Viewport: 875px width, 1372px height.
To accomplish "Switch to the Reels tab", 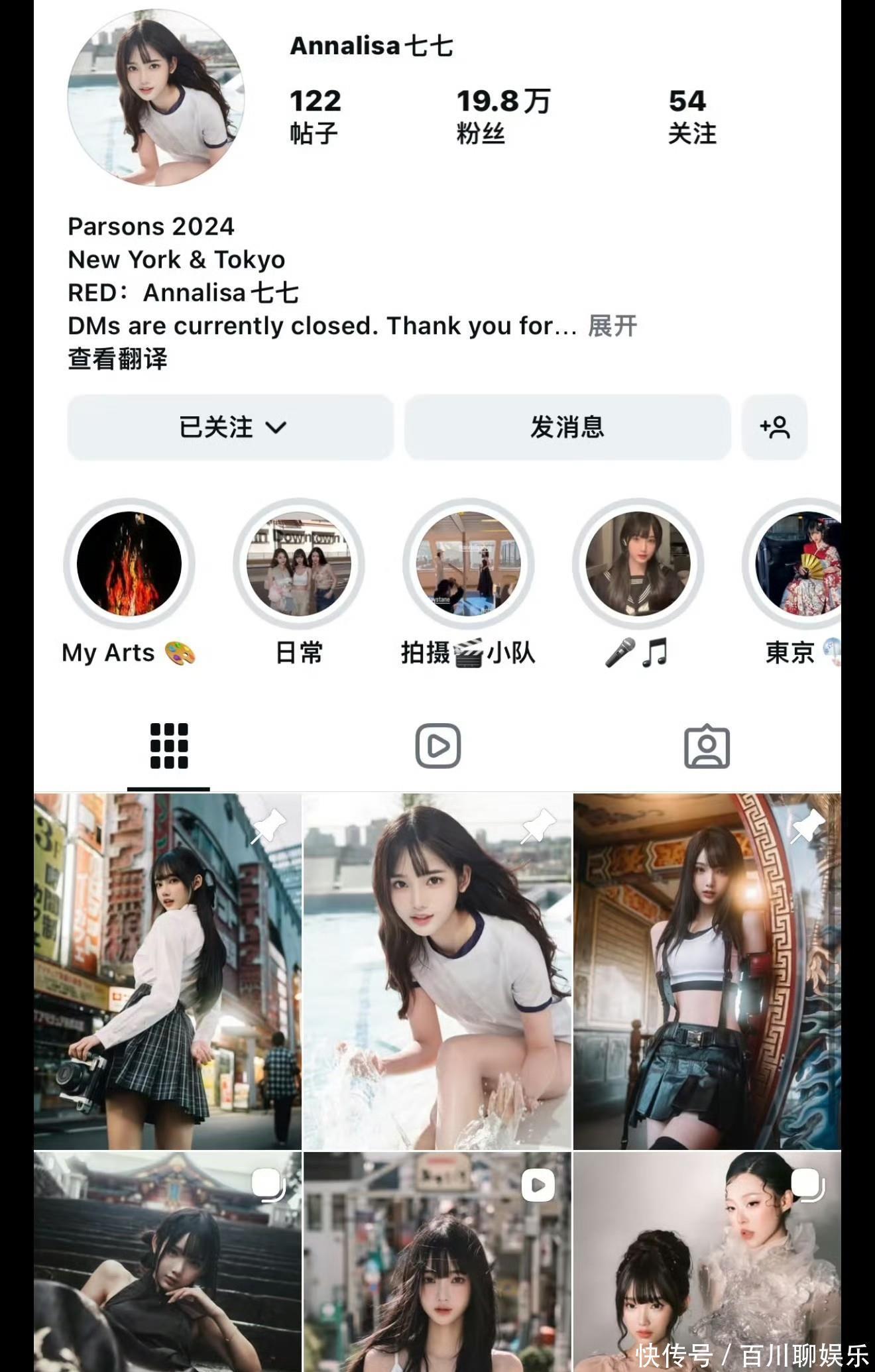I will click(x=437, y=746).
